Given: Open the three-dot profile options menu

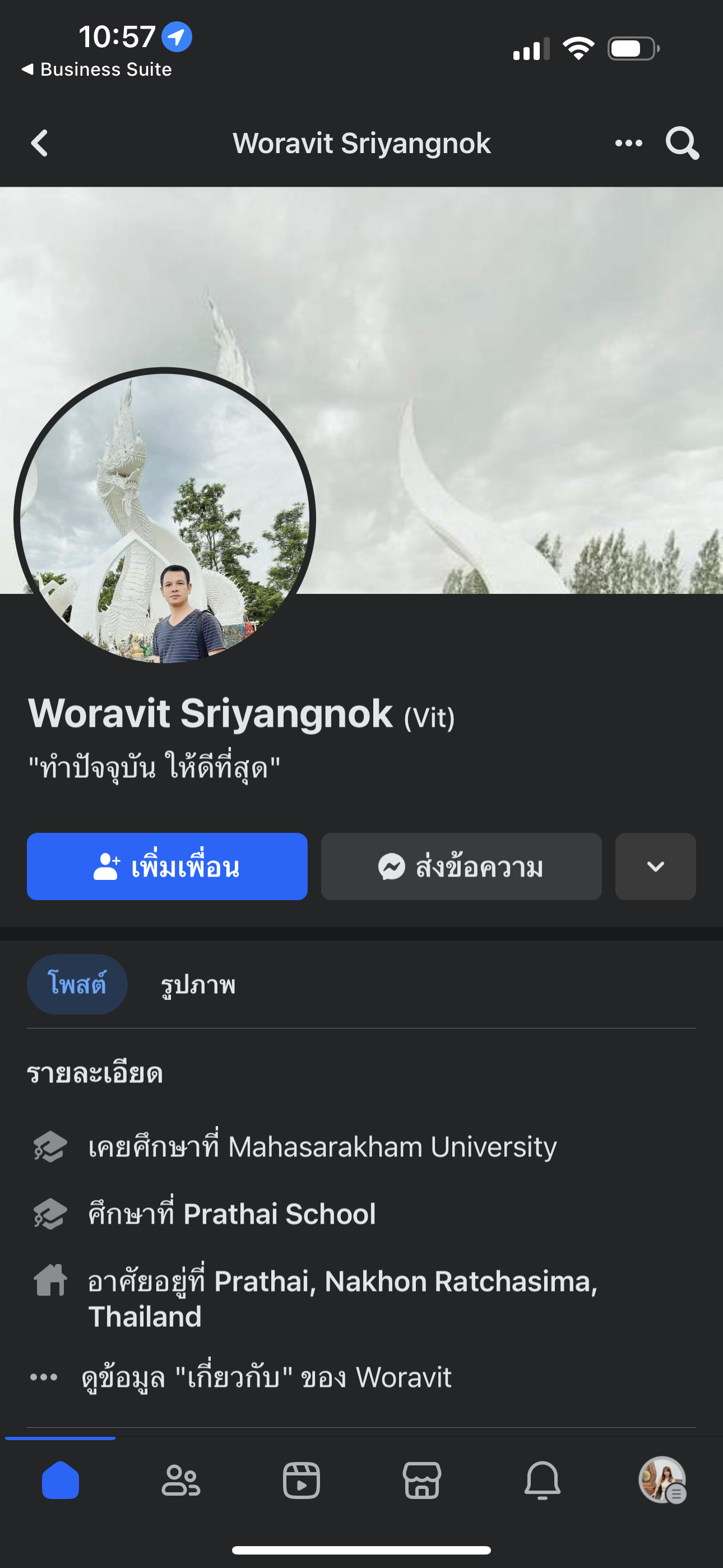Looking at the screenshot, I should pos(628,144).
